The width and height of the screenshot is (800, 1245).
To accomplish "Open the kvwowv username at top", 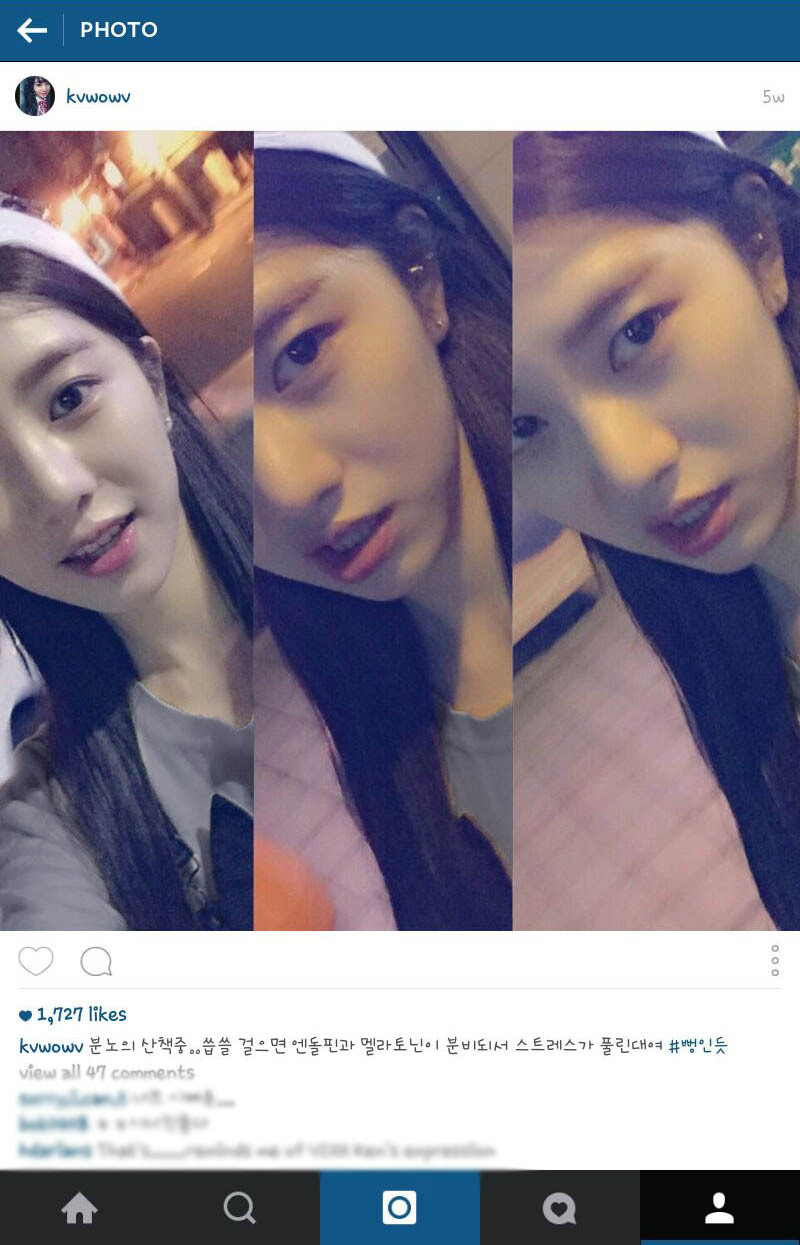I will pos(98,96).
